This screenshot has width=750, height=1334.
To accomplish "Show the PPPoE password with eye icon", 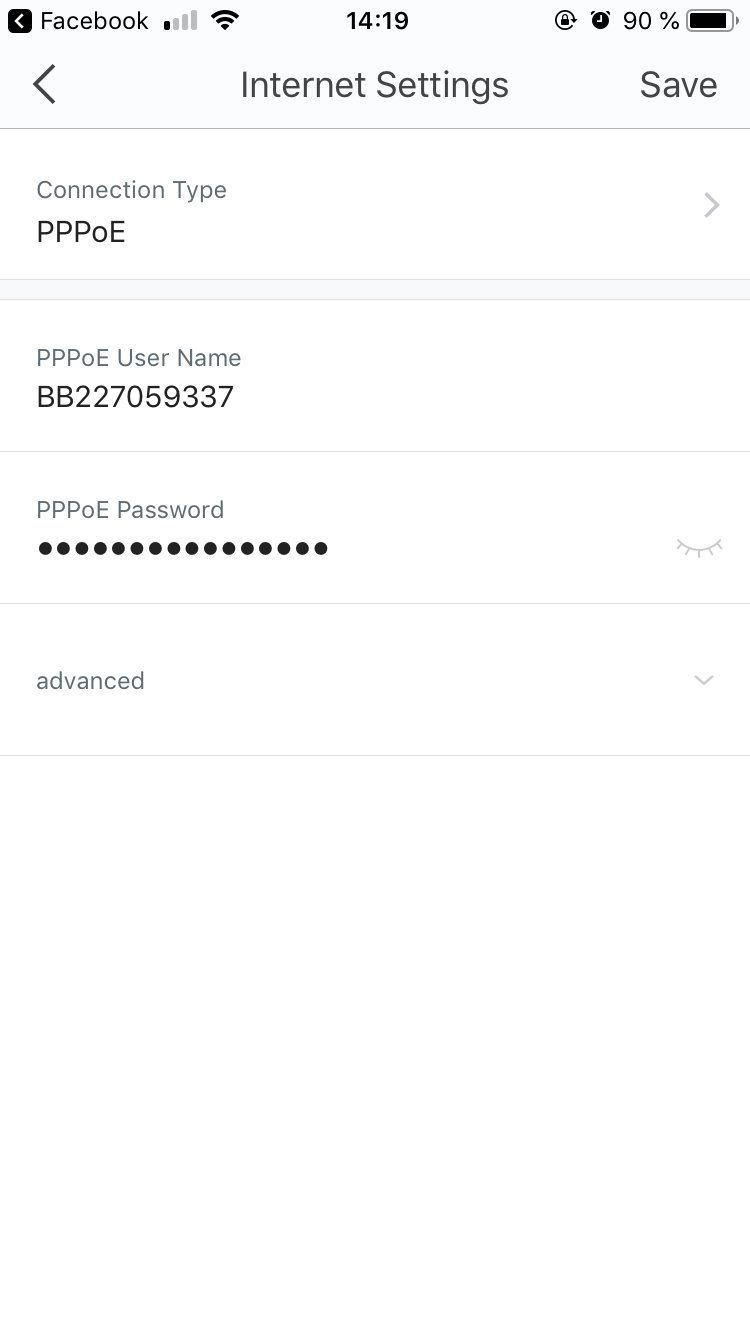I will click(x=698, y=547).
